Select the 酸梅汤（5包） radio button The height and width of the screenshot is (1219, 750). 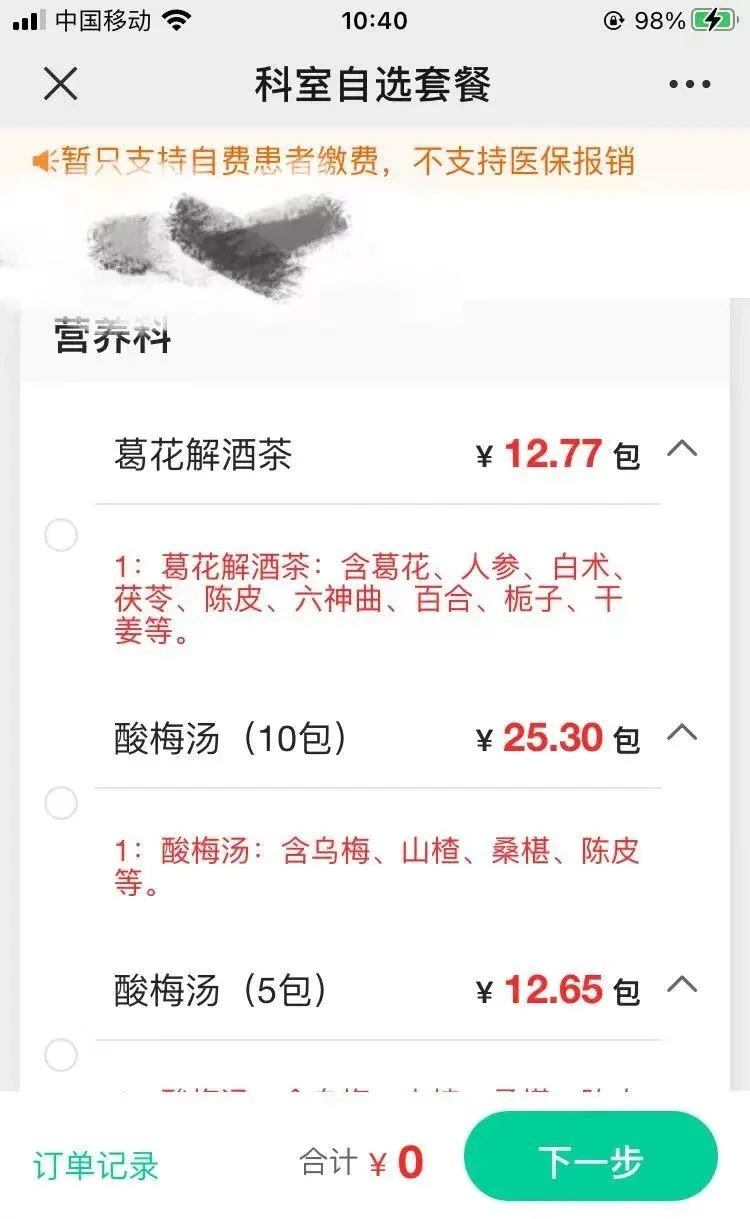pyautogui.click(x=61, y=1055)
